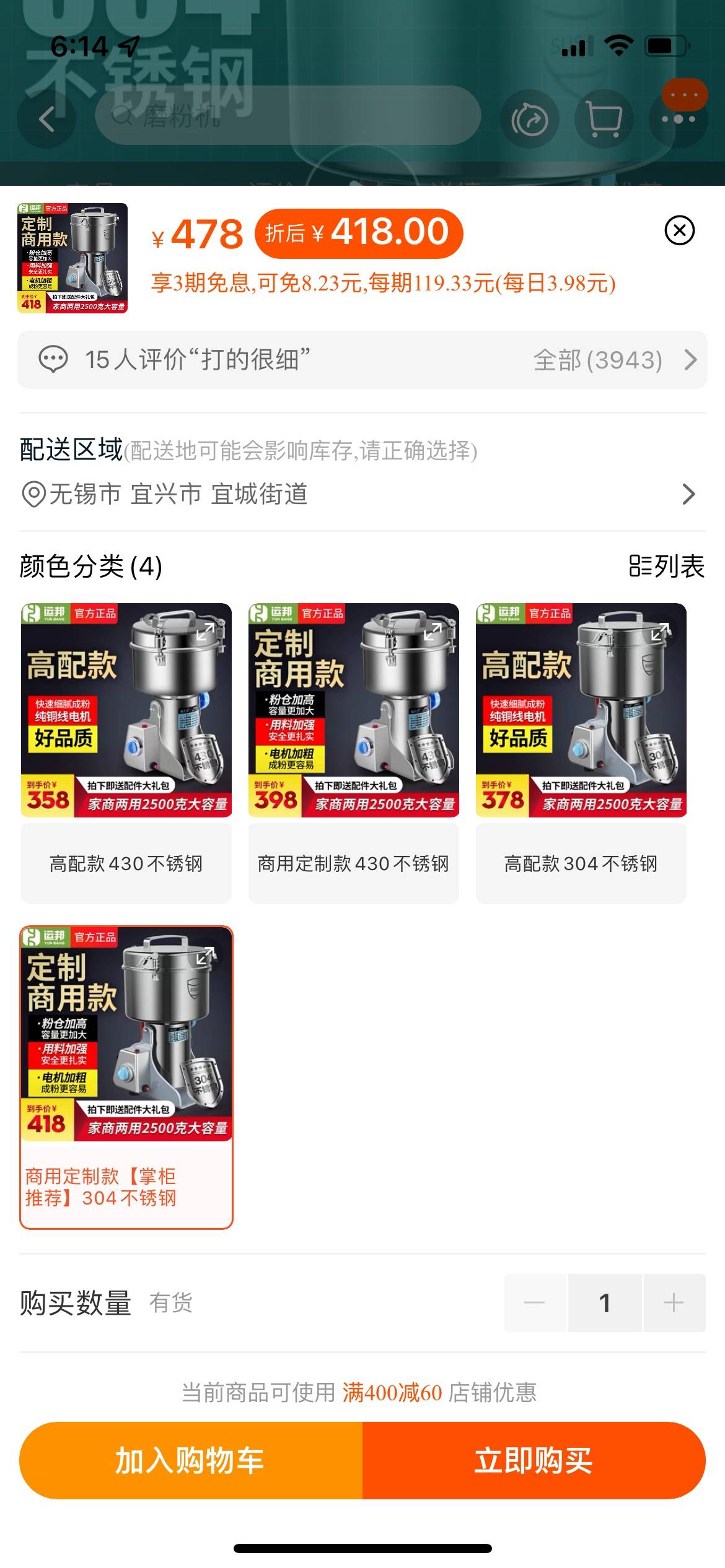
Task: Tap 加入购物车 to add to cart
Action: coord(191,1460)
